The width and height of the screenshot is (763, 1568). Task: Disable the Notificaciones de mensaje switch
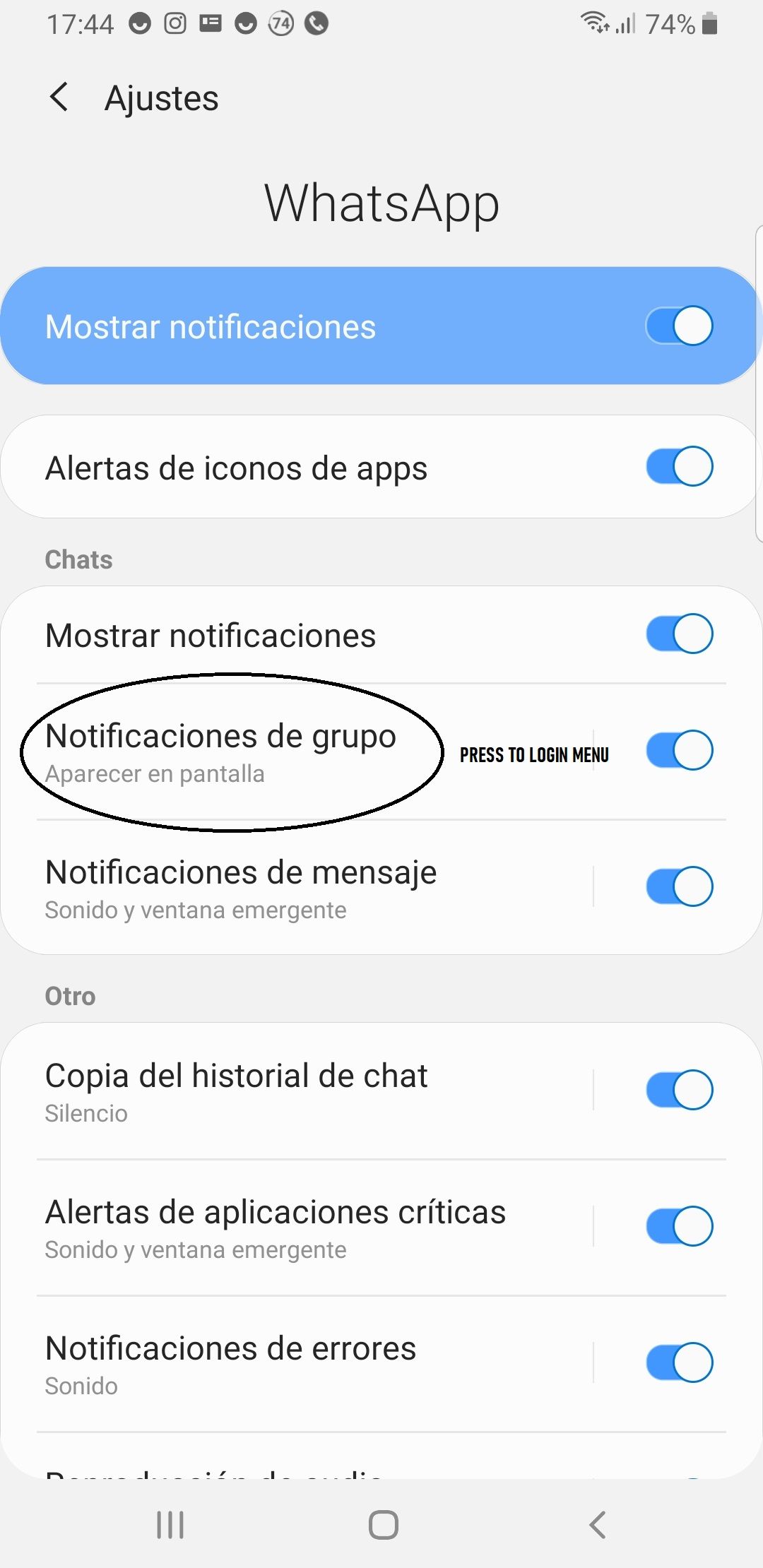click(x=679, y=886)
